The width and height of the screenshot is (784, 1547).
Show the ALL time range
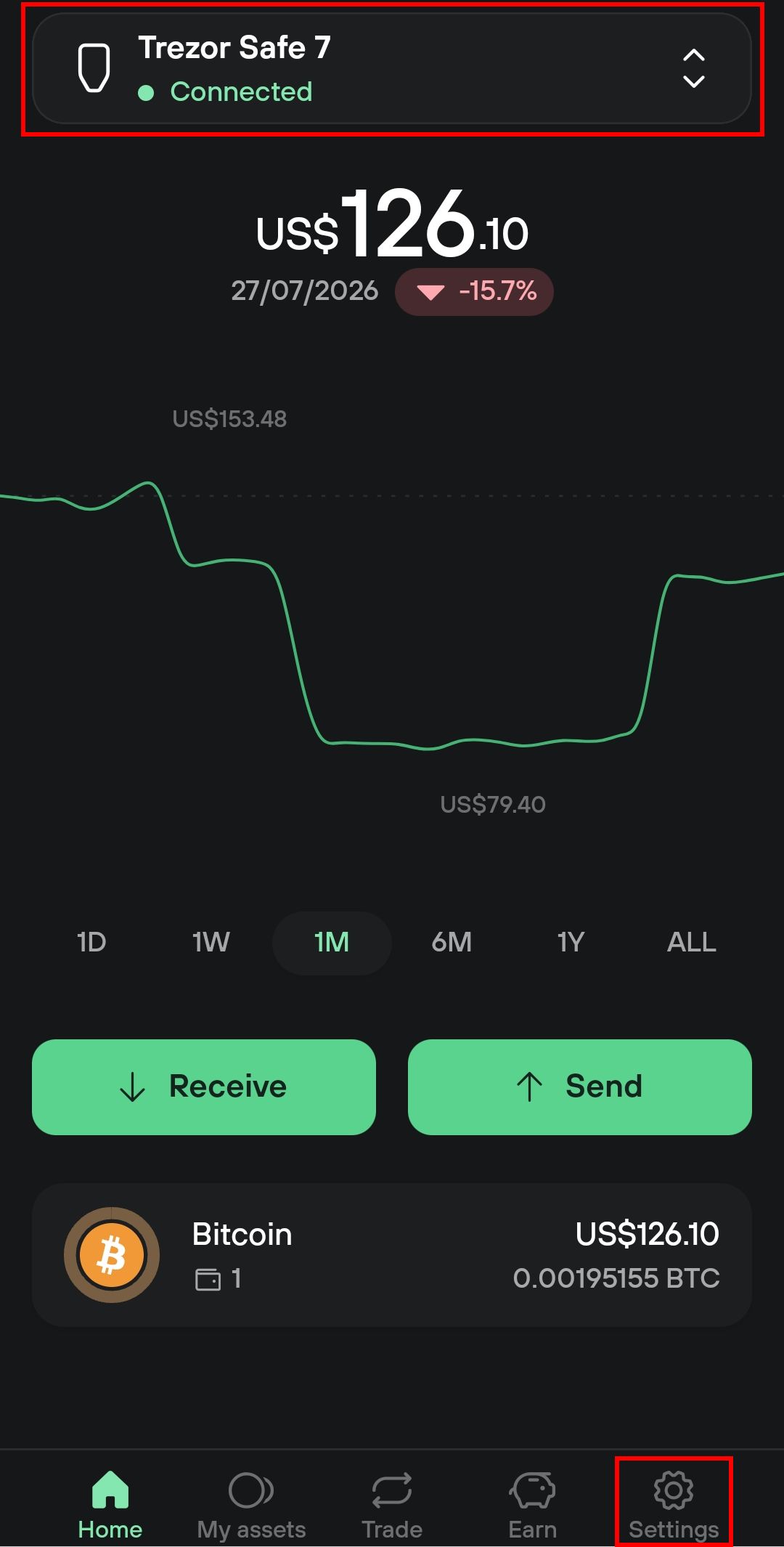click(x=692, y=942)
